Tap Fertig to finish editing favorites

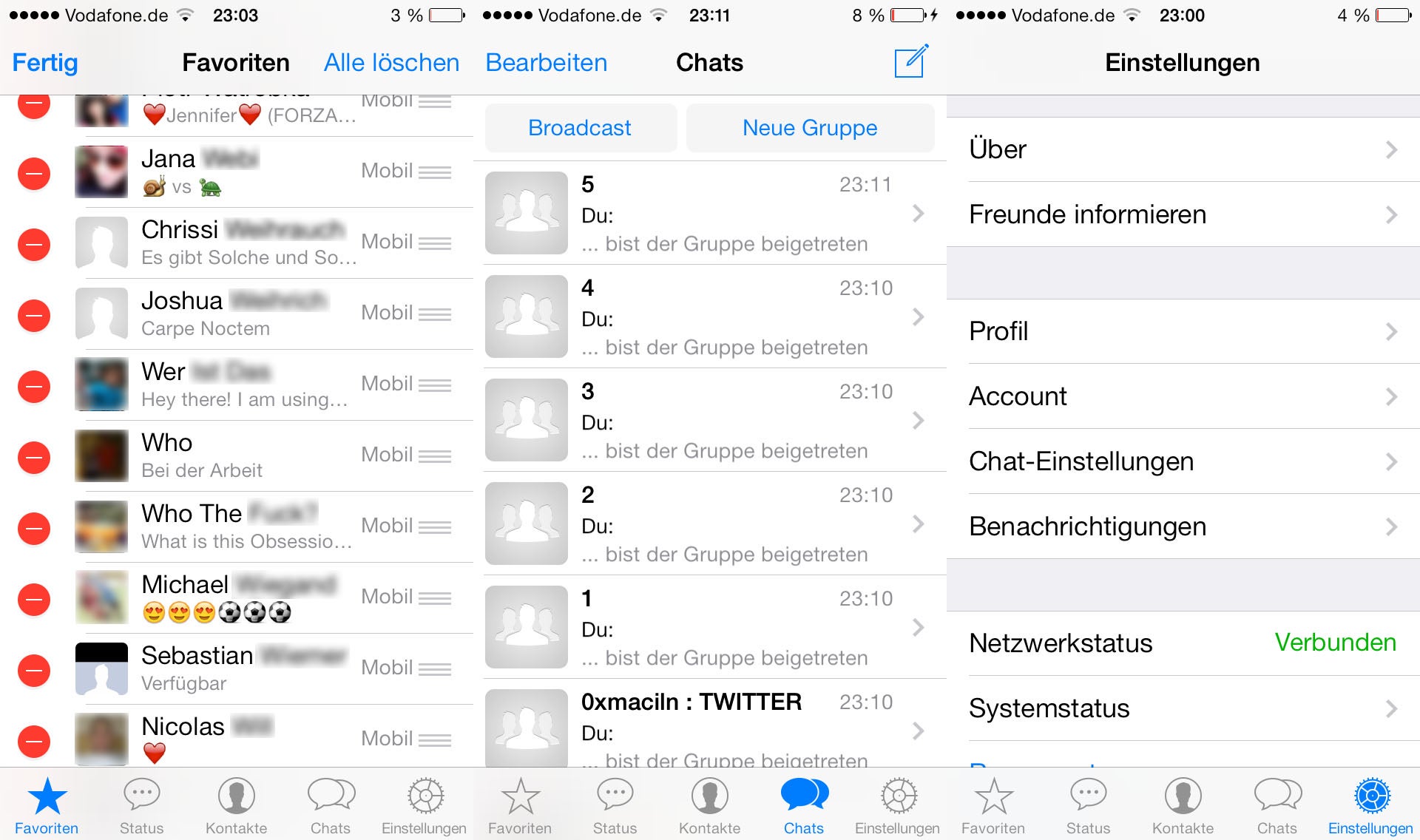coord(45,63)
